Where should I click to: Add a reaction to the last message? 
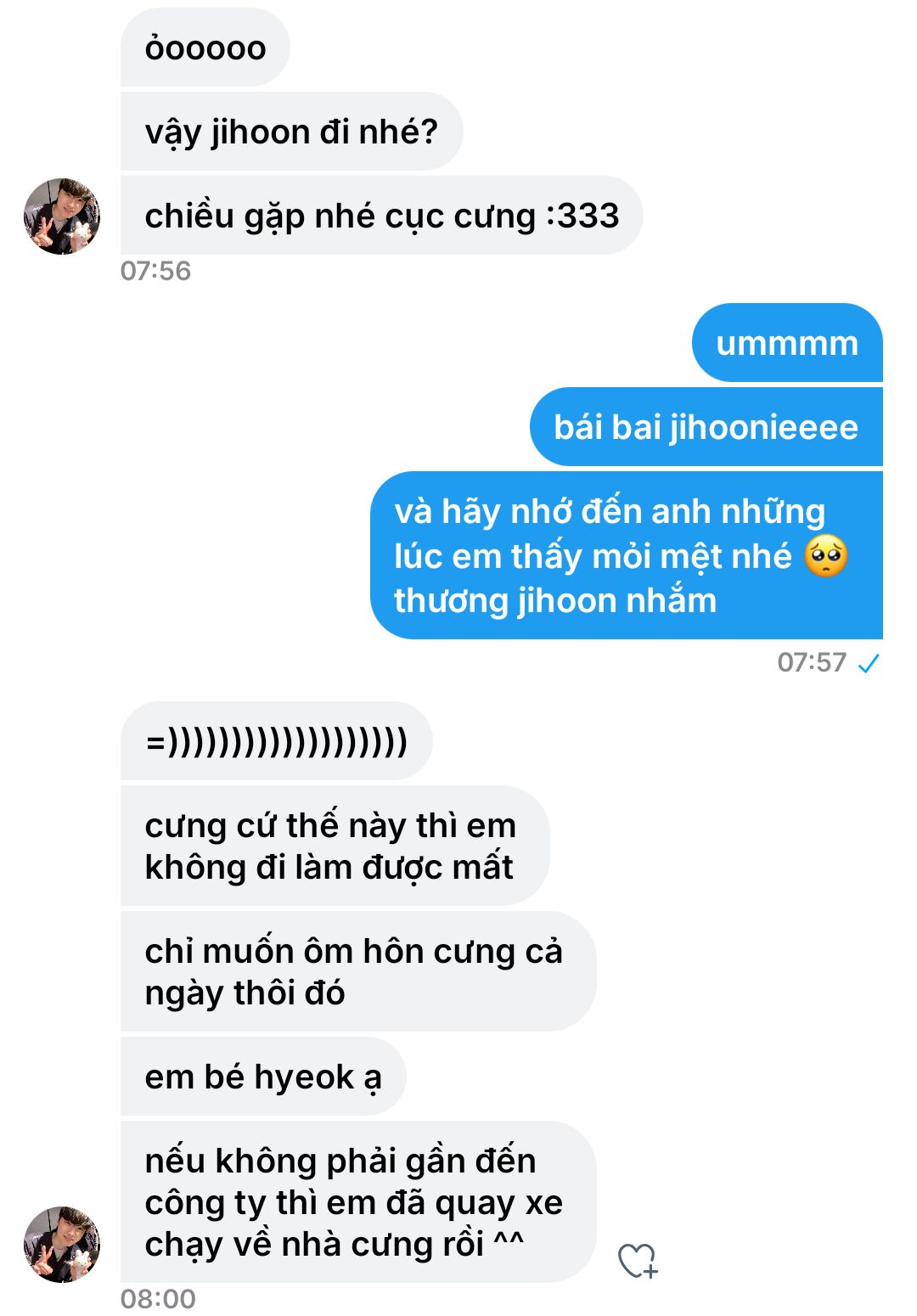[637, 1261]
